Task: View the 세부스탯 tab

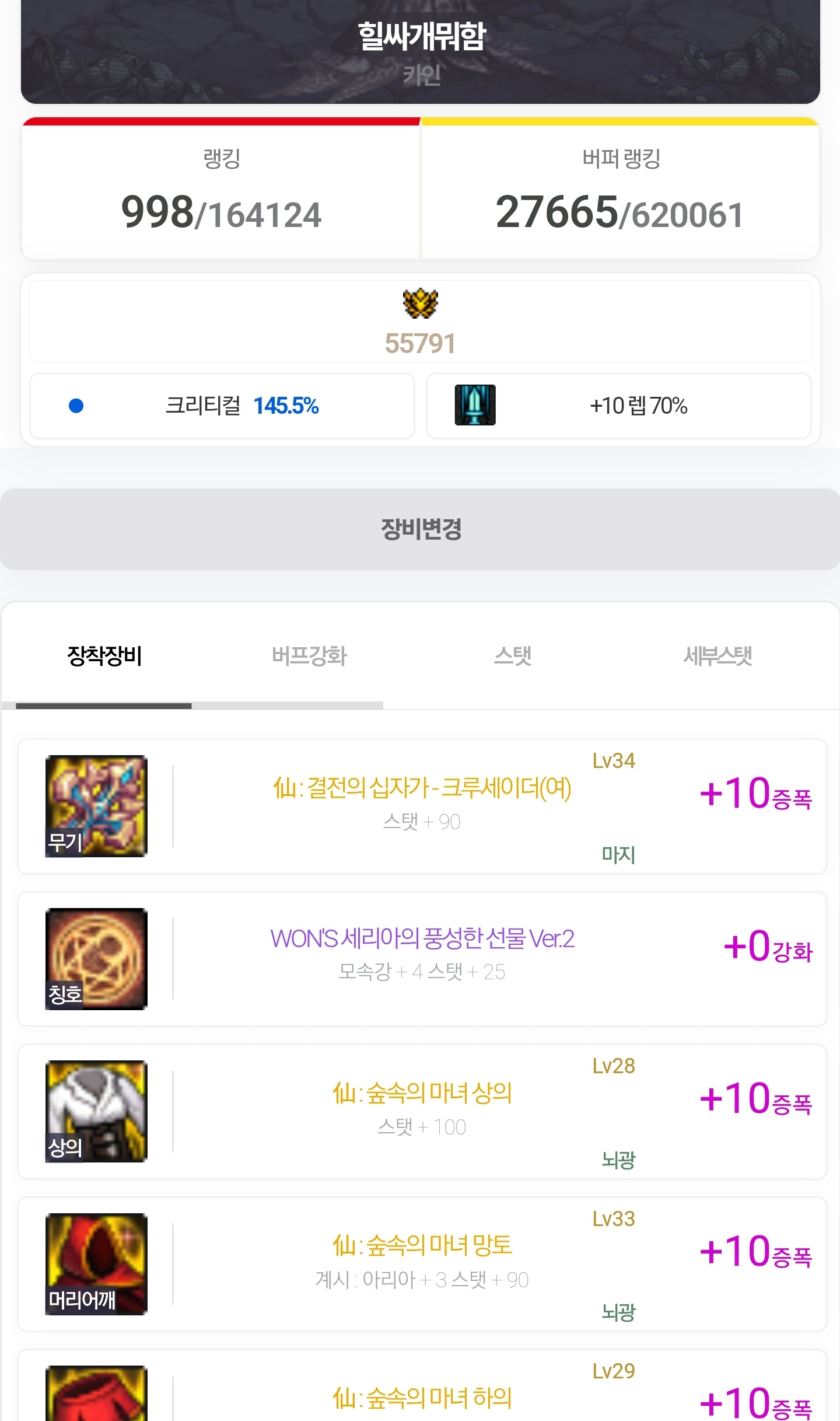Action: (717, 656)
